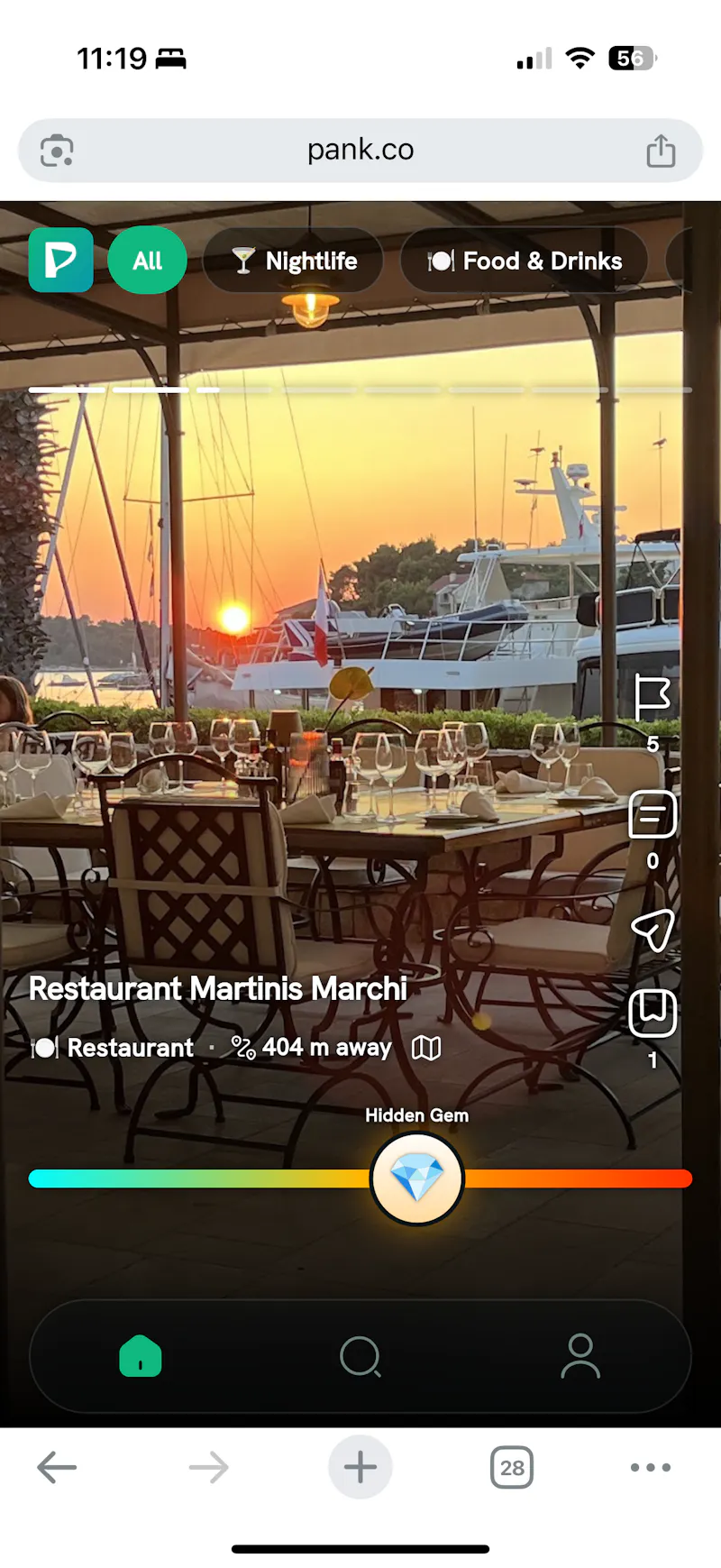The height and width of the screenshot is (1568, 721).
Task: Open the 28 tabs switcher
Action: click(x=512, y=1468)
